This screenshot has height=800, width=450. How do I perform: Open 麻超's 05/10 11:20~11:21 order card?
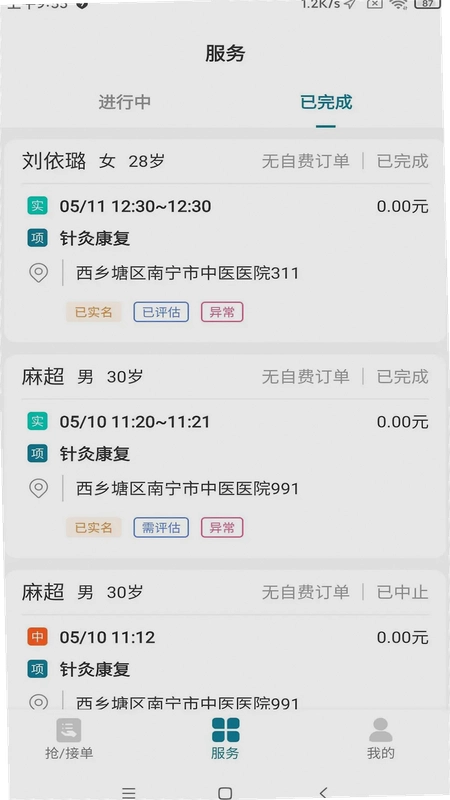225,456
